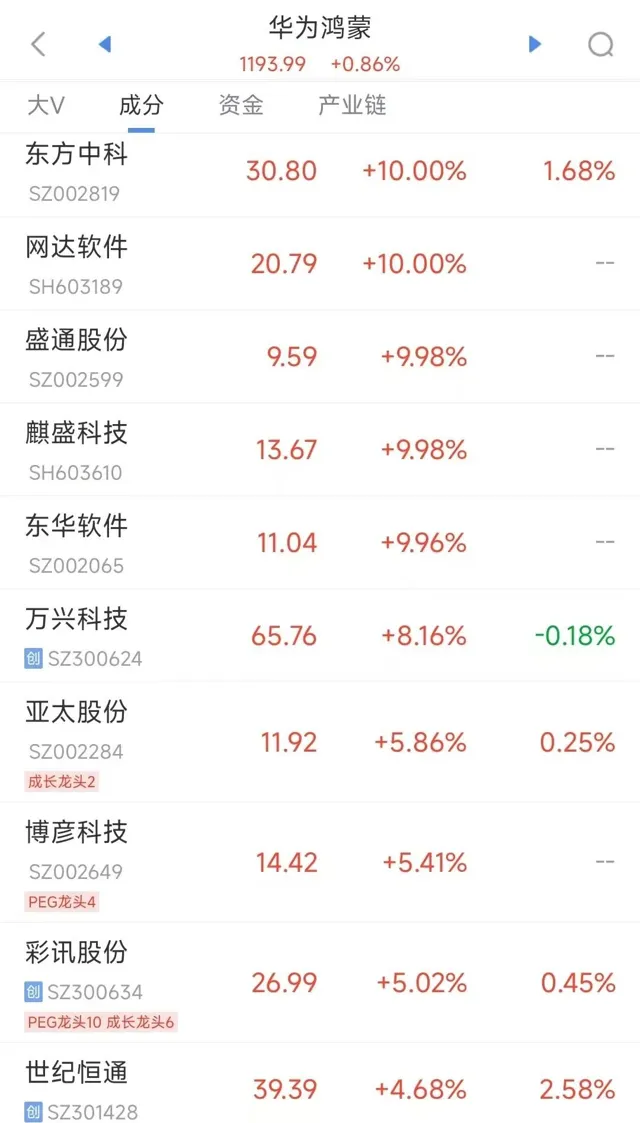Go back using the top-left arrow
This screenshot has height=1123, width=640.
(38, 44)
